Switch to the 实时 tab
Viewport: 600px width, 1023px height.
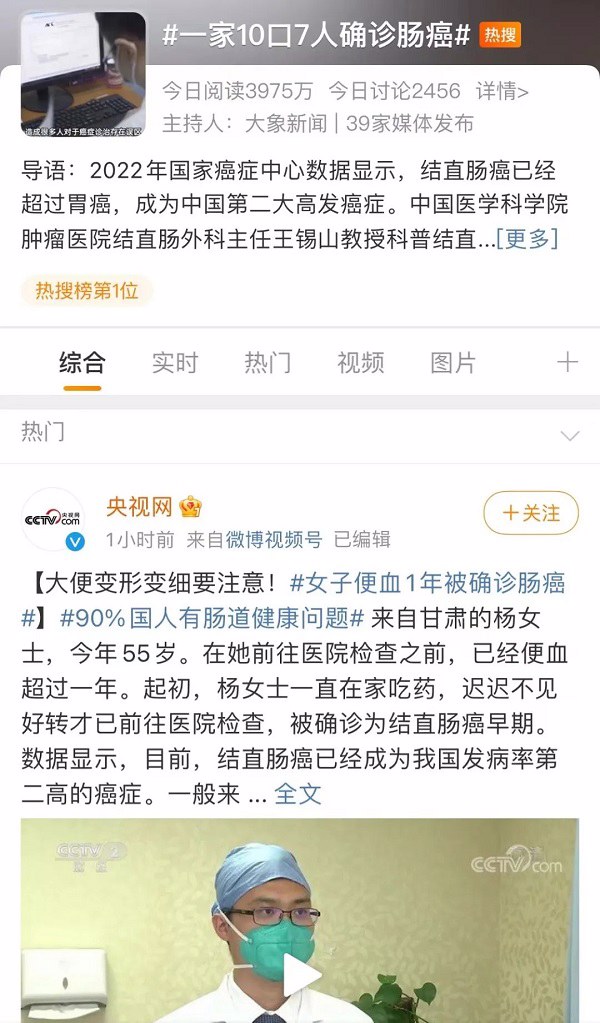click(175, 363)
